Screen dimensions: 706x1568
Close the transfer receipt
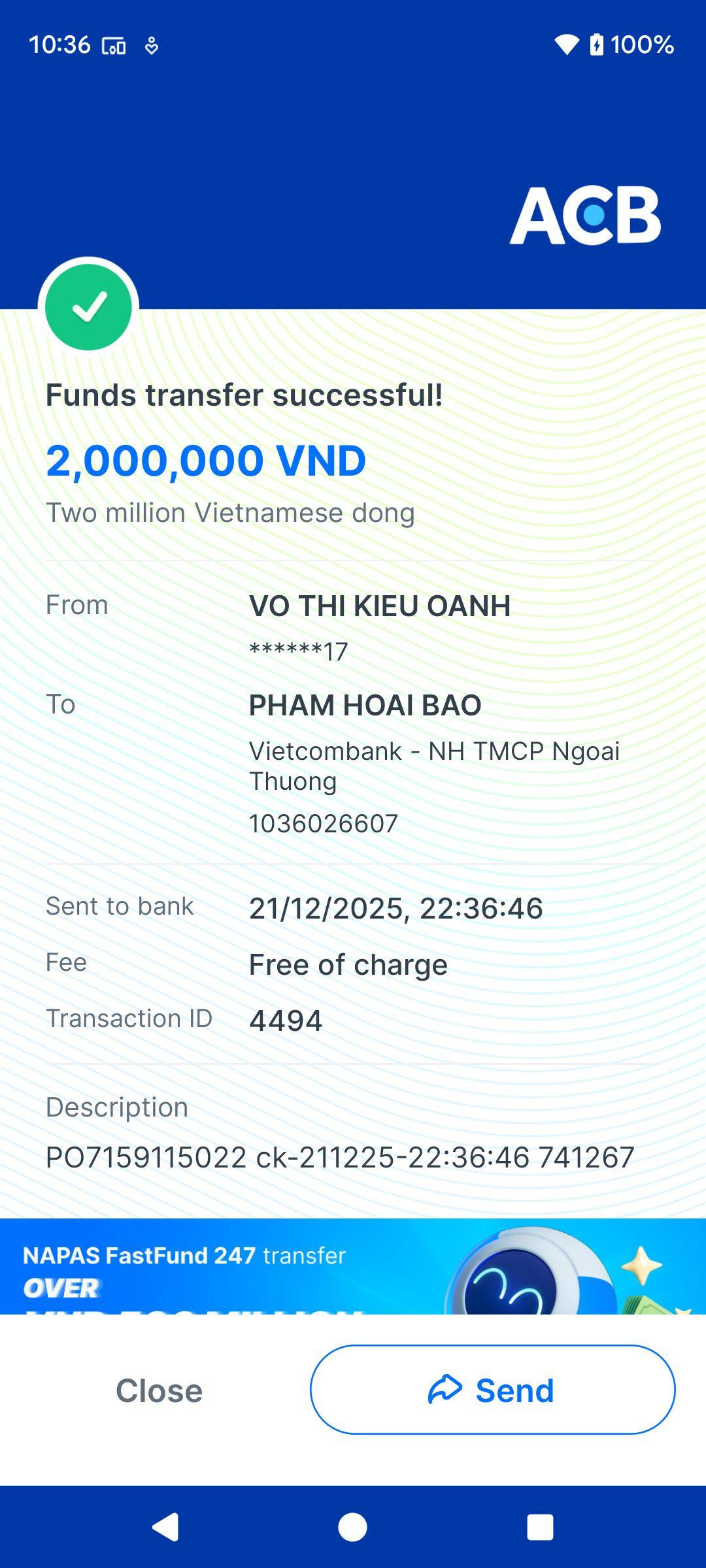(159, 1390)
